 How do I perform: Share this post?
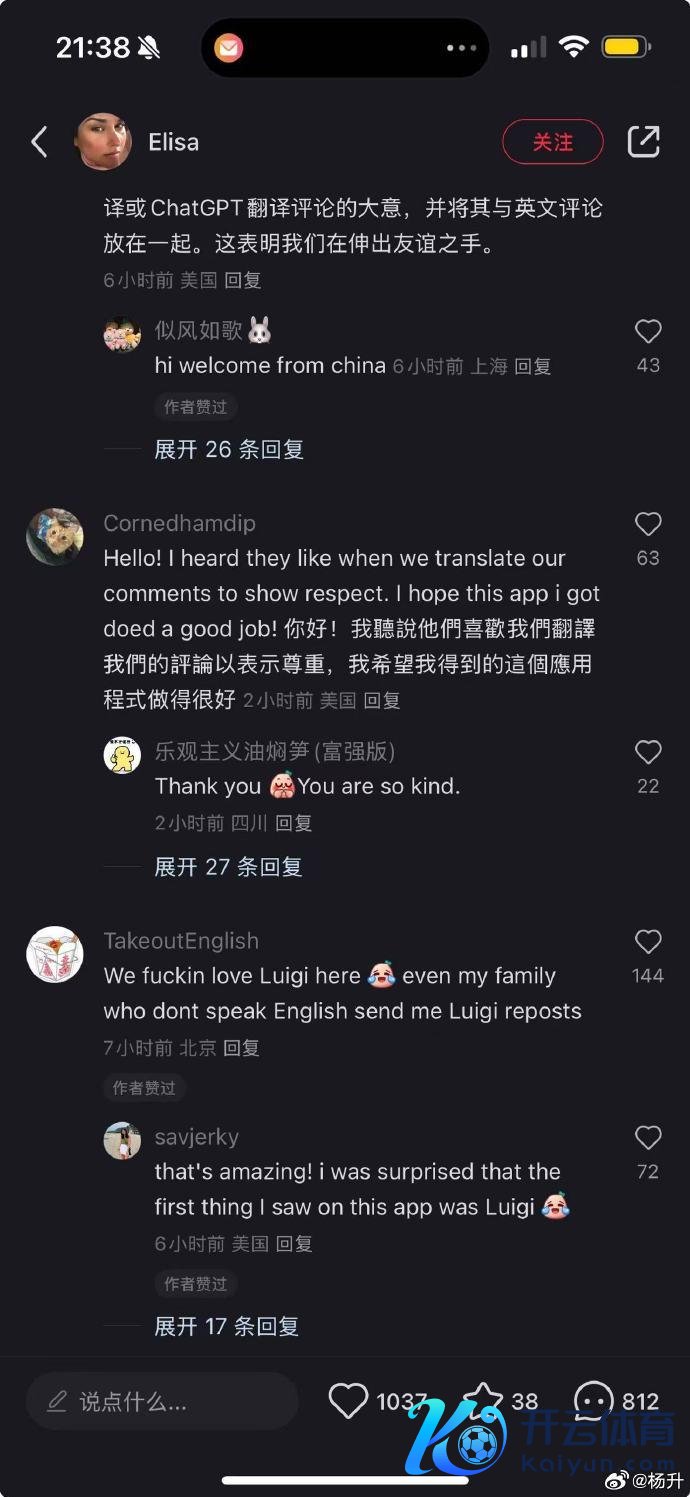point(643,142)
